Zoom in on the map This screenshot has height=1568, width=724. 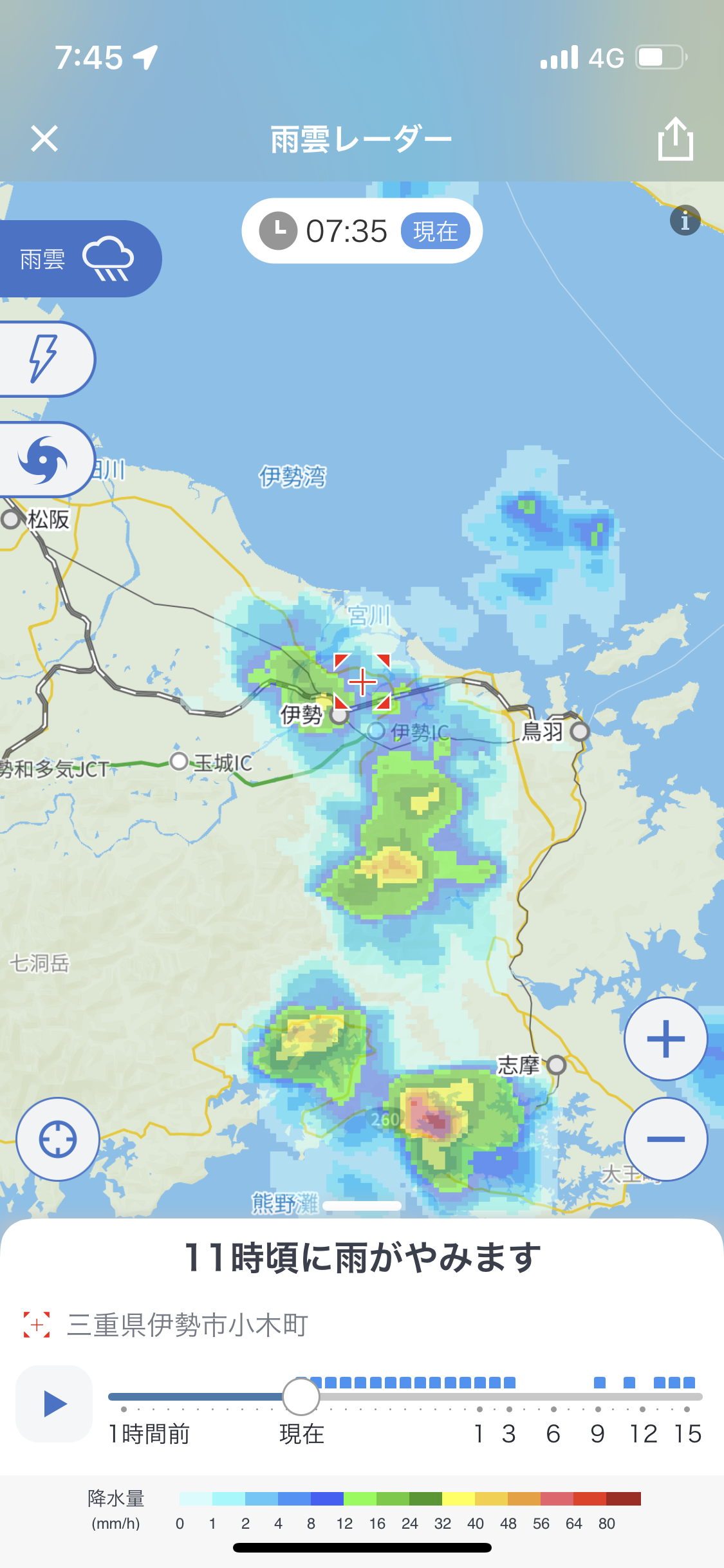[665, 1039]
